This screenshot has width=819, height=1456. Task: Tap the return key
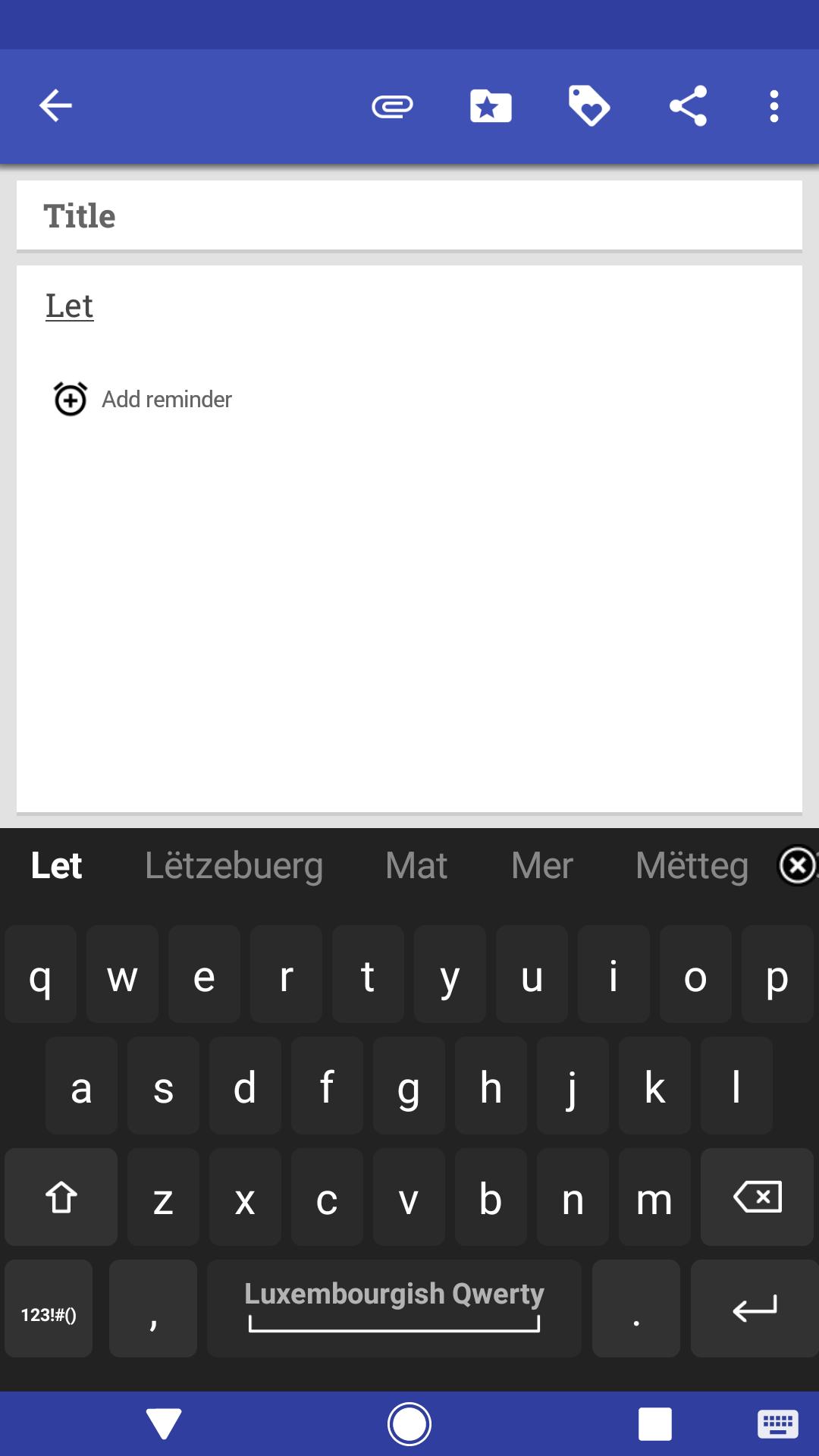click(x=755, y=1308)
